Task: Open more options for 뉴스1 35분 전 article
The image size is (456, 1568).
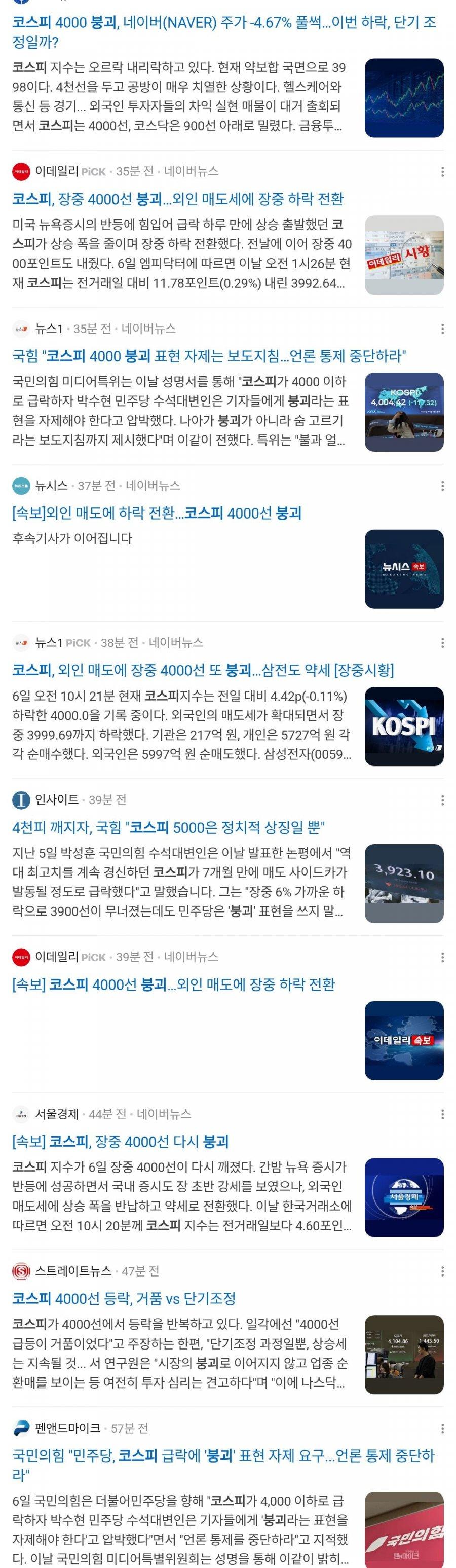Action: 442,330
